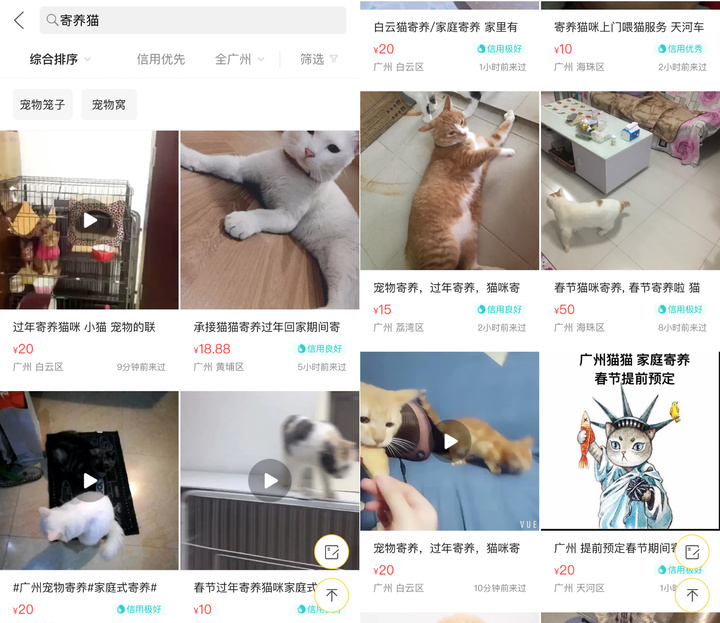
Task: Open the ¥50 春节猫咪寄养 listing in 海珠区
Action: point(630,180)
